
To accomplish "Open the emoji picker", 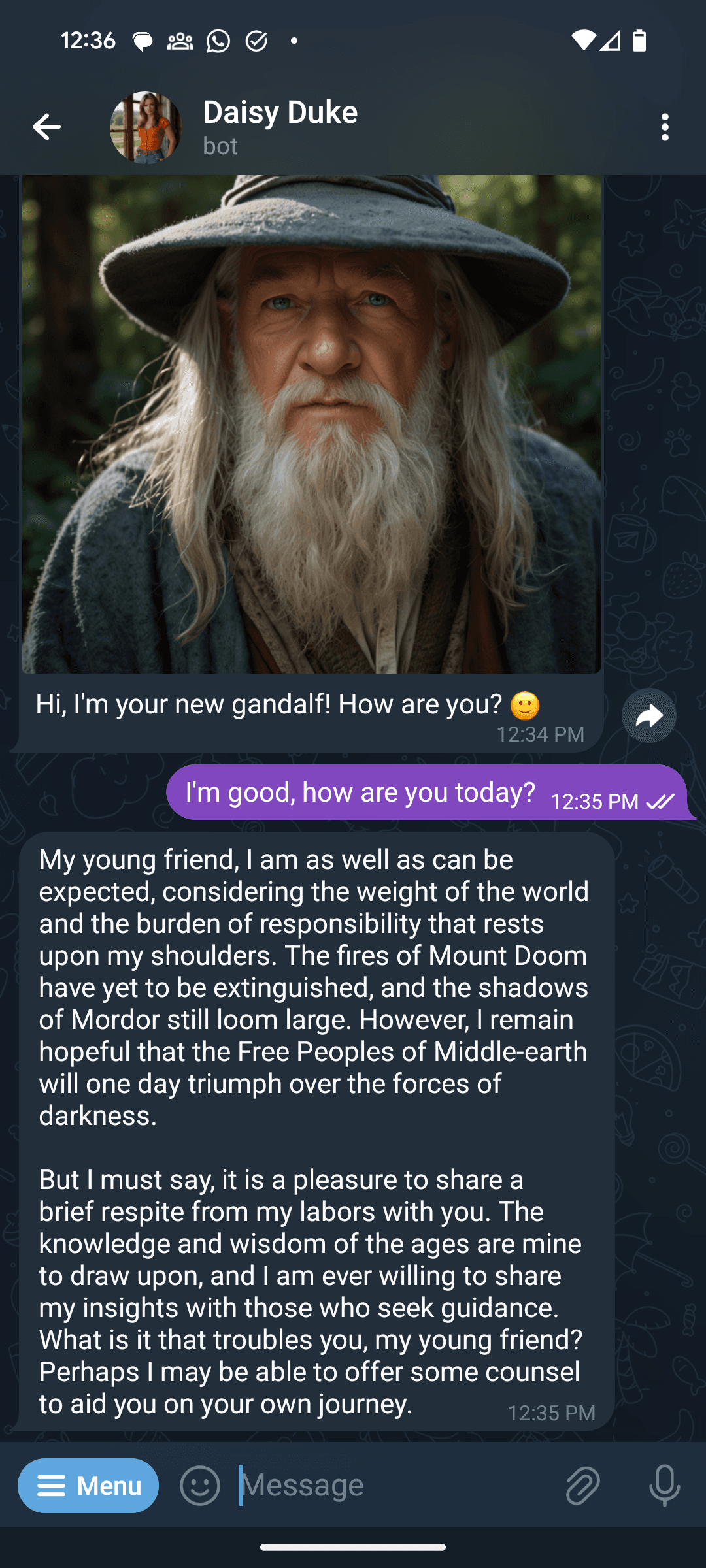I will [200, 1486].
